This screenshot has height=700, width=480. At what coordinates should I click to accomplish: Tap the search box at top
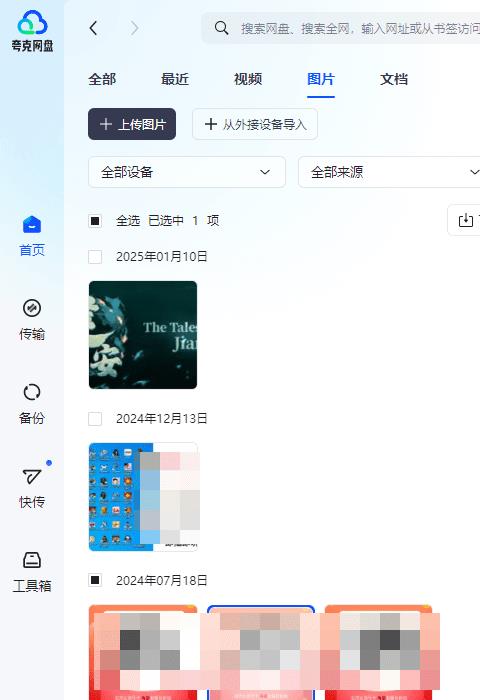[341, 29]
